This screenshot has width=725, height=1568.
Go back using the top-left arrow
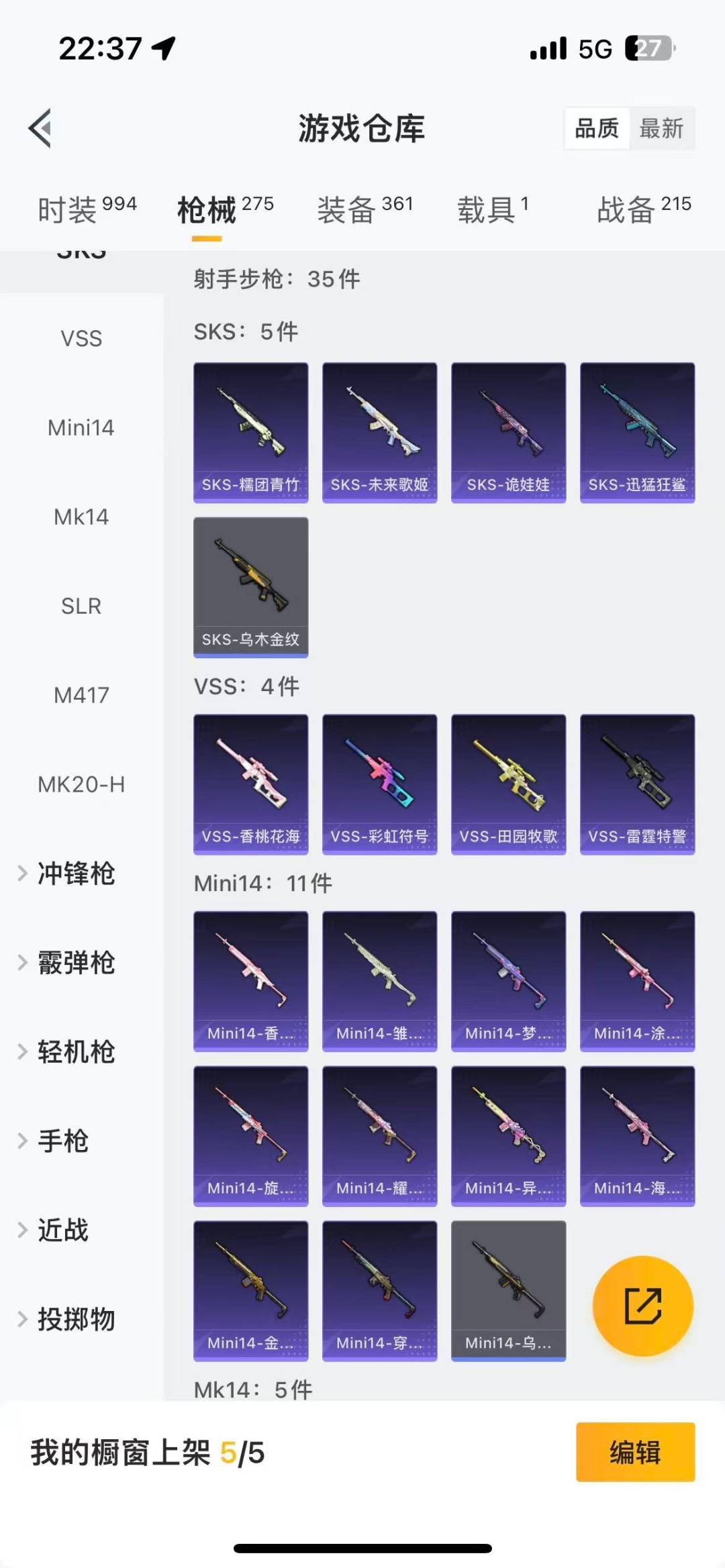pos(40,127)
